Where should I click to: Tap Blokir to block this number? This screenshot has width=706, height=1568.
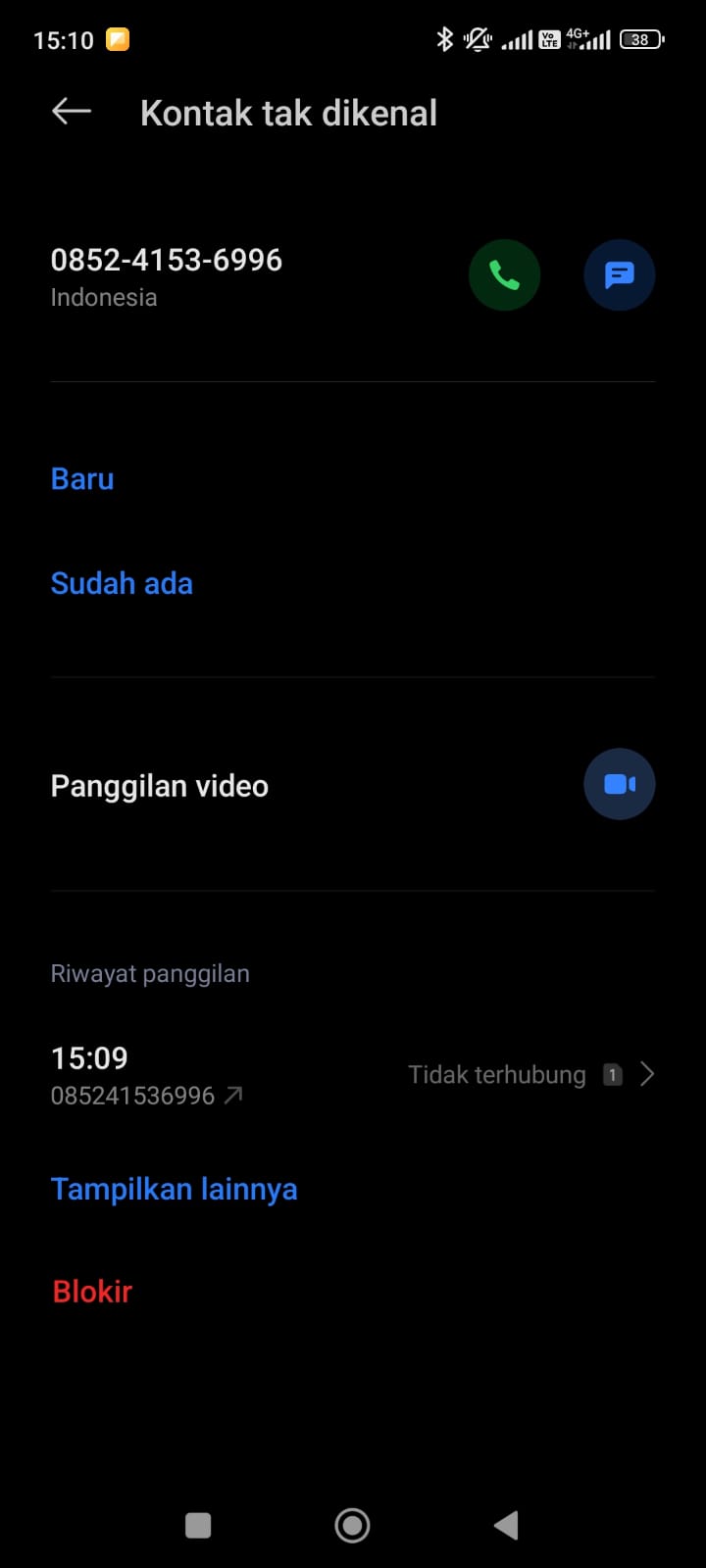91,1291
